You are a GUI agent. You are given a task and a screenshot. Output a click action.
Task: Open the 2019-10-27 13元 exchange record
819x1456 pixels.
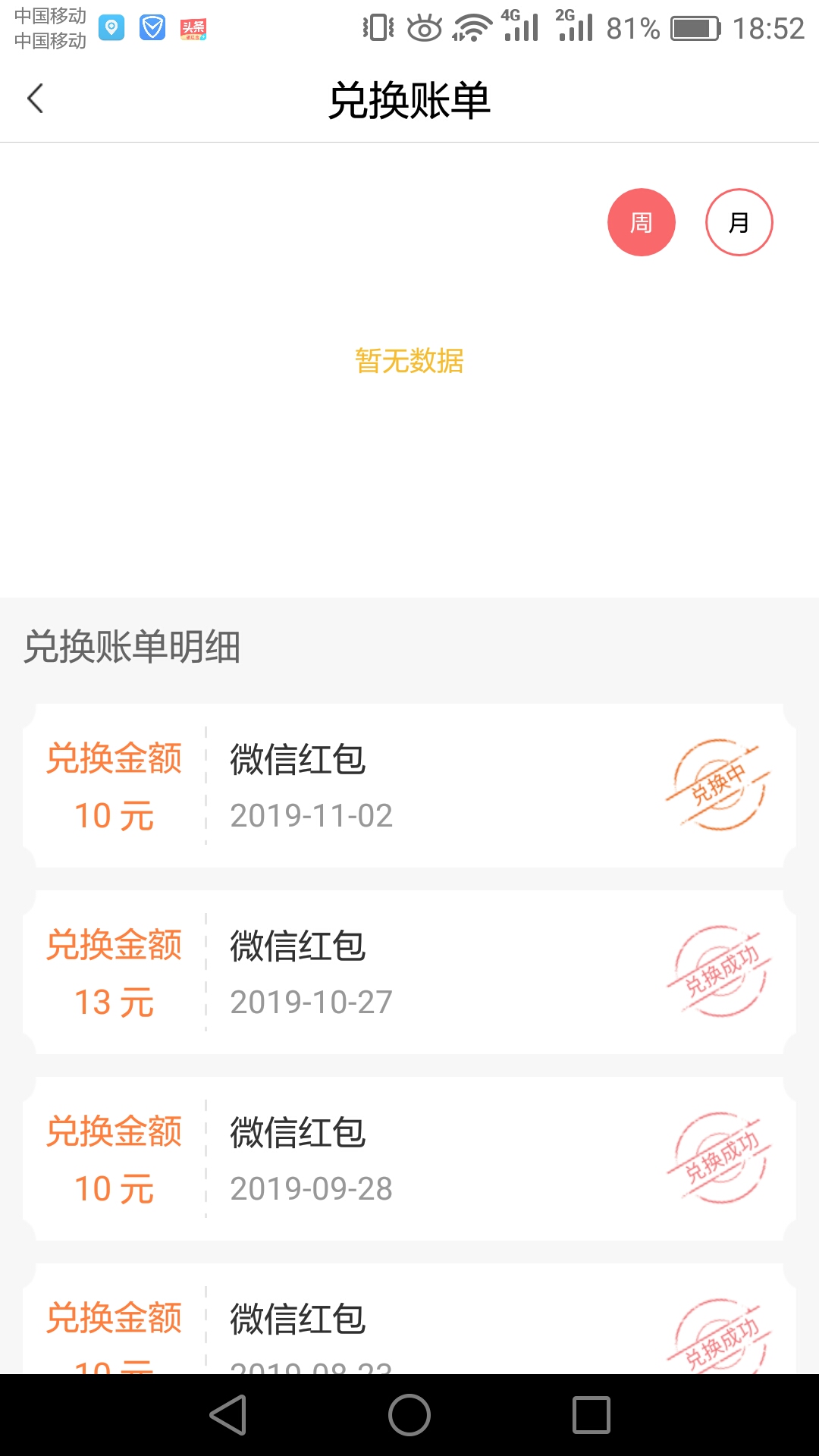tap(409, 972)
